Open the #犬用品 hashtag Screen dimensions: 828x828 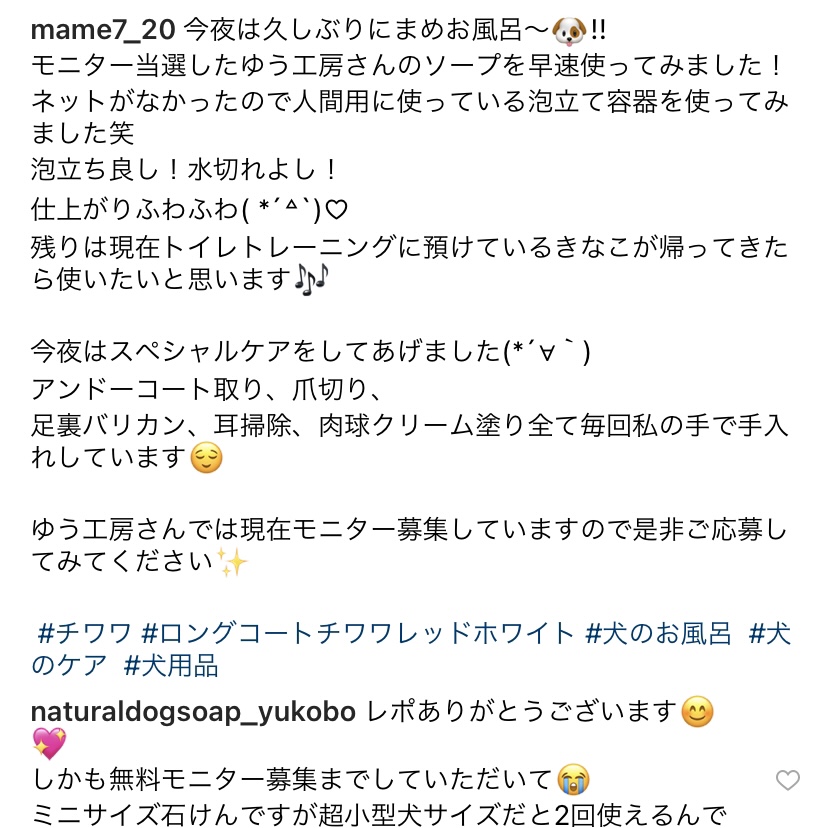click(x=171, y=665)
